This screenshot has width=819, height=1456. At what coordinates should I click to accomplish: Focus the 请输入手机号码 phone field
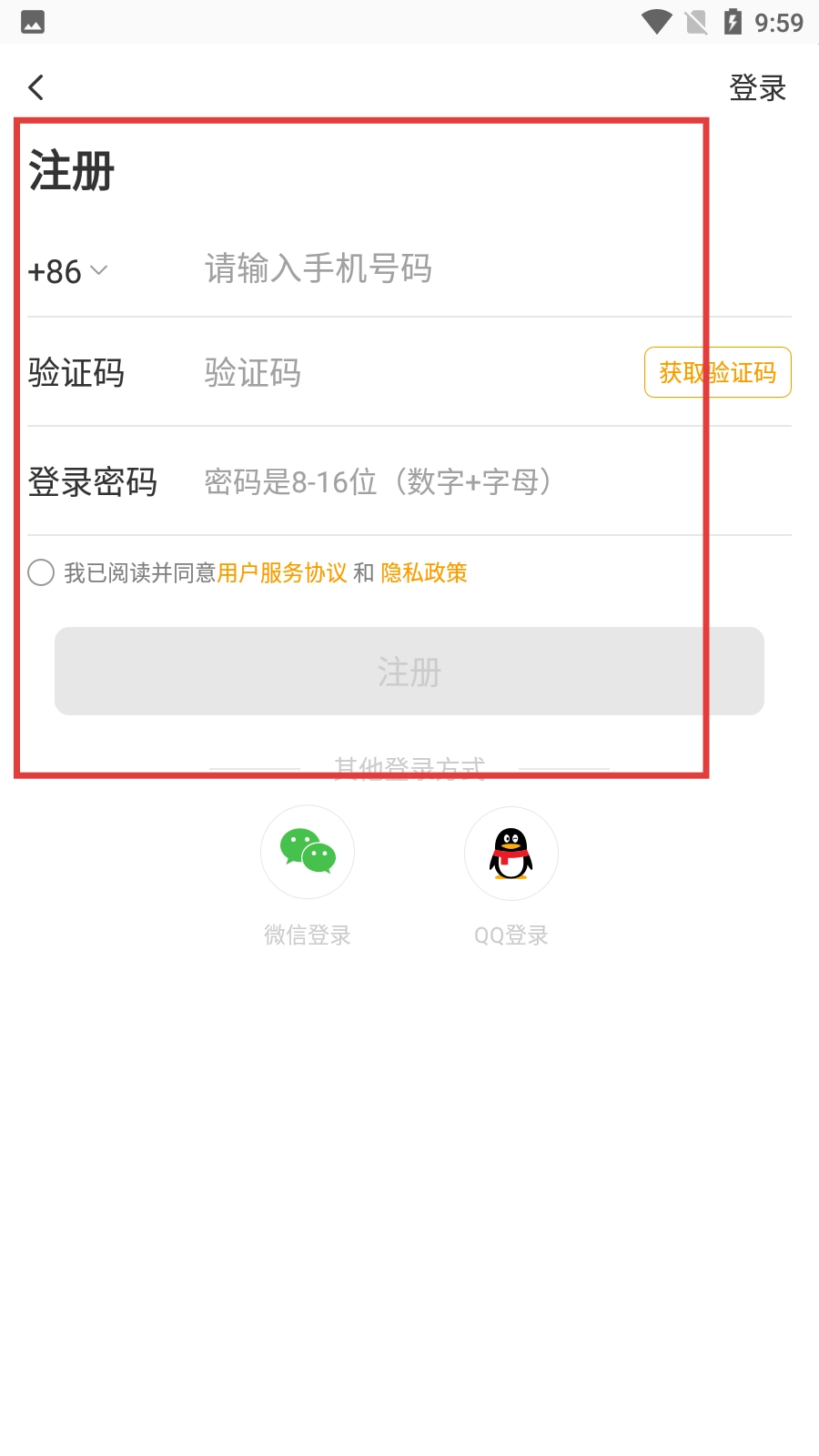coord(496,269)
